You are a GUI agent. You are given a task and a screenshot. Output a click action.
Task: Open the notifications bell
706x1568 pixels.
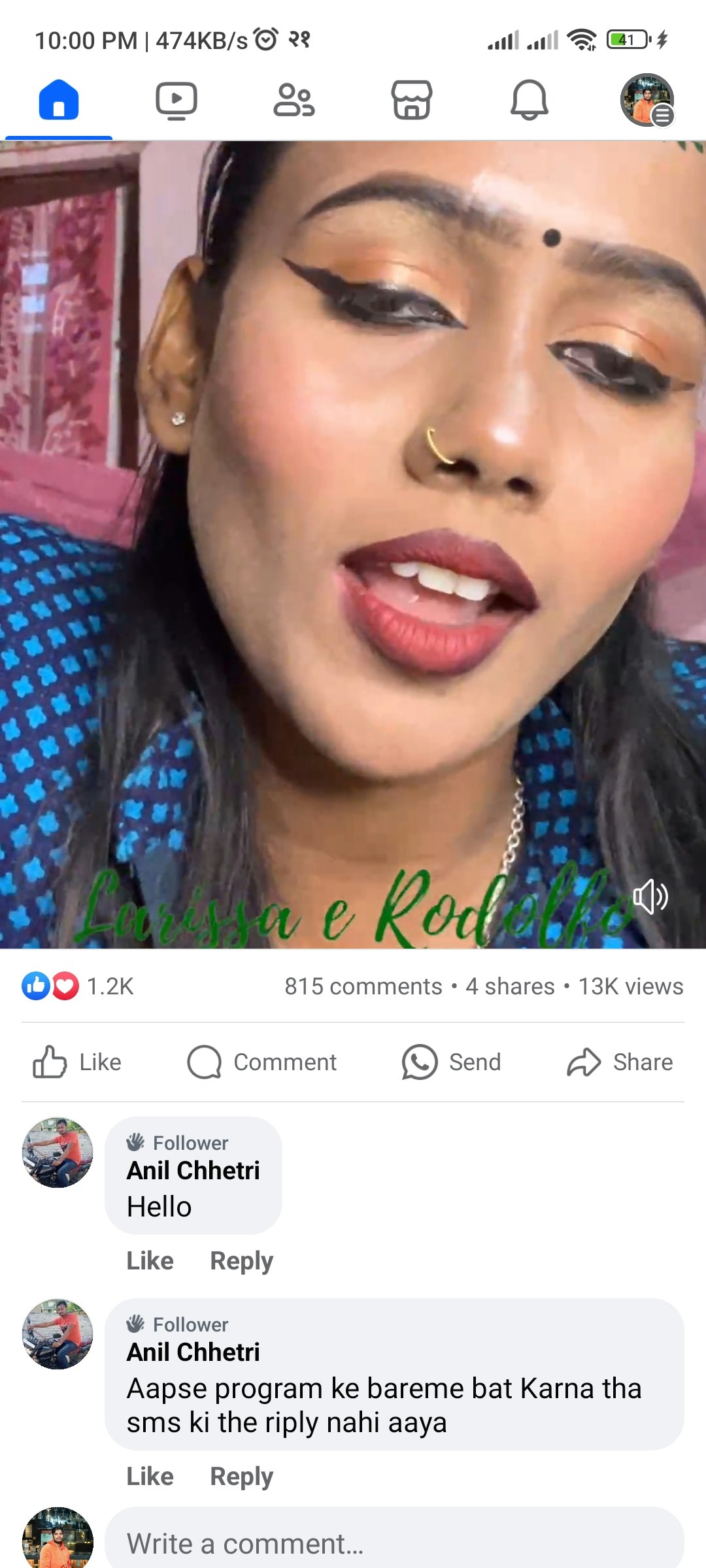point(529,100)
